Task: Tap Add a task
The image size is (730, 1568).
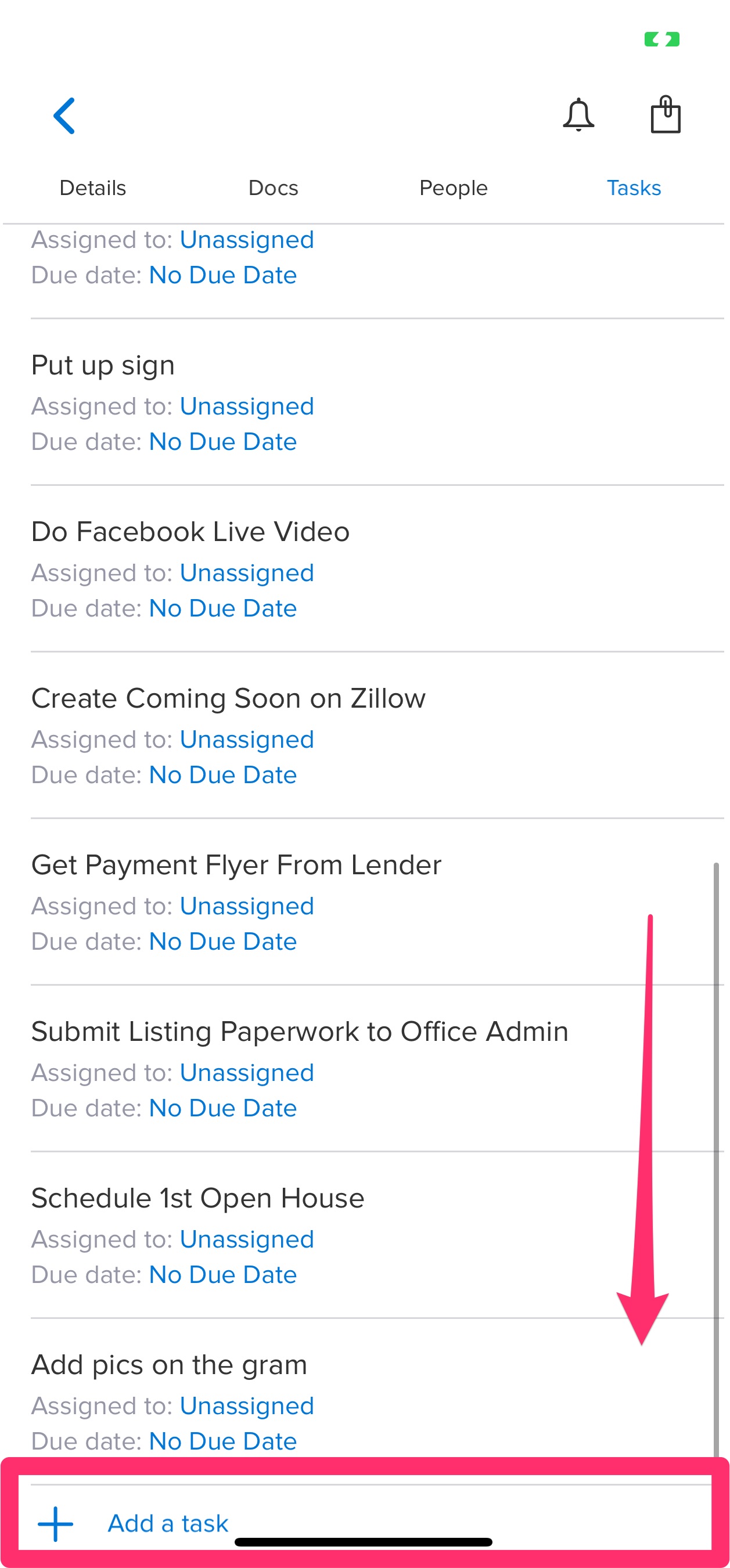Action: [167, 1523]
